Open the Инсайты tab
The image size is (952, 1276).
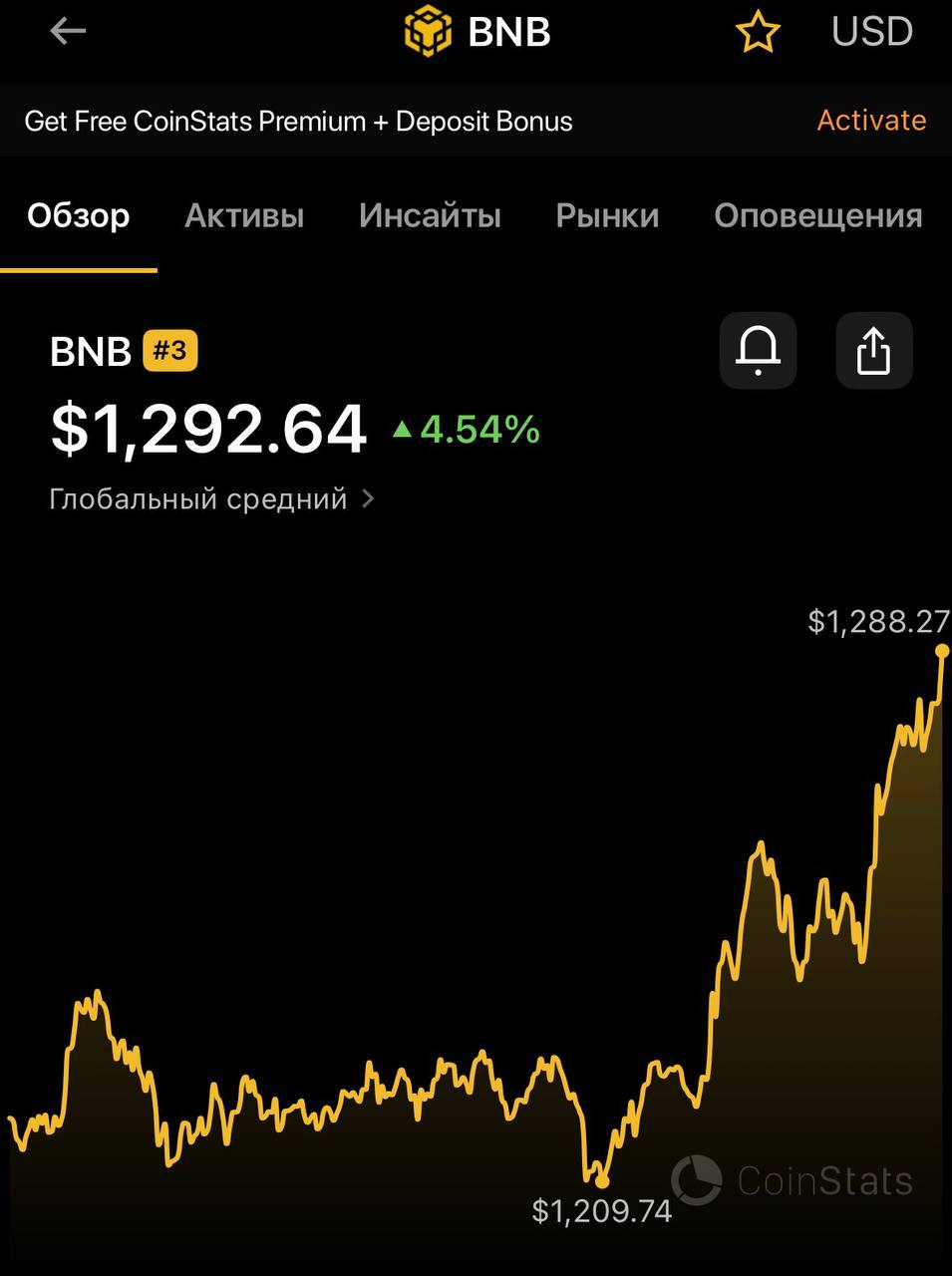click(430, 216)
